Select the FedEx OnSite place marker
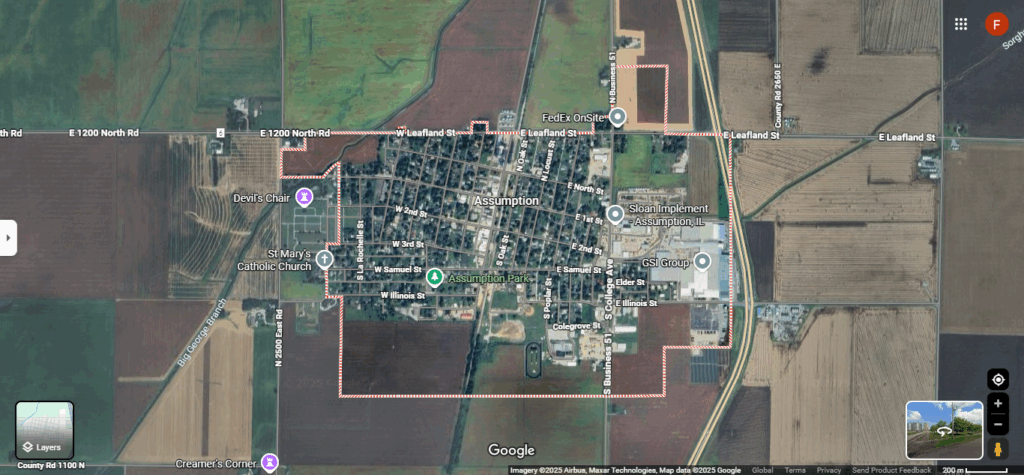 [618, 117]
